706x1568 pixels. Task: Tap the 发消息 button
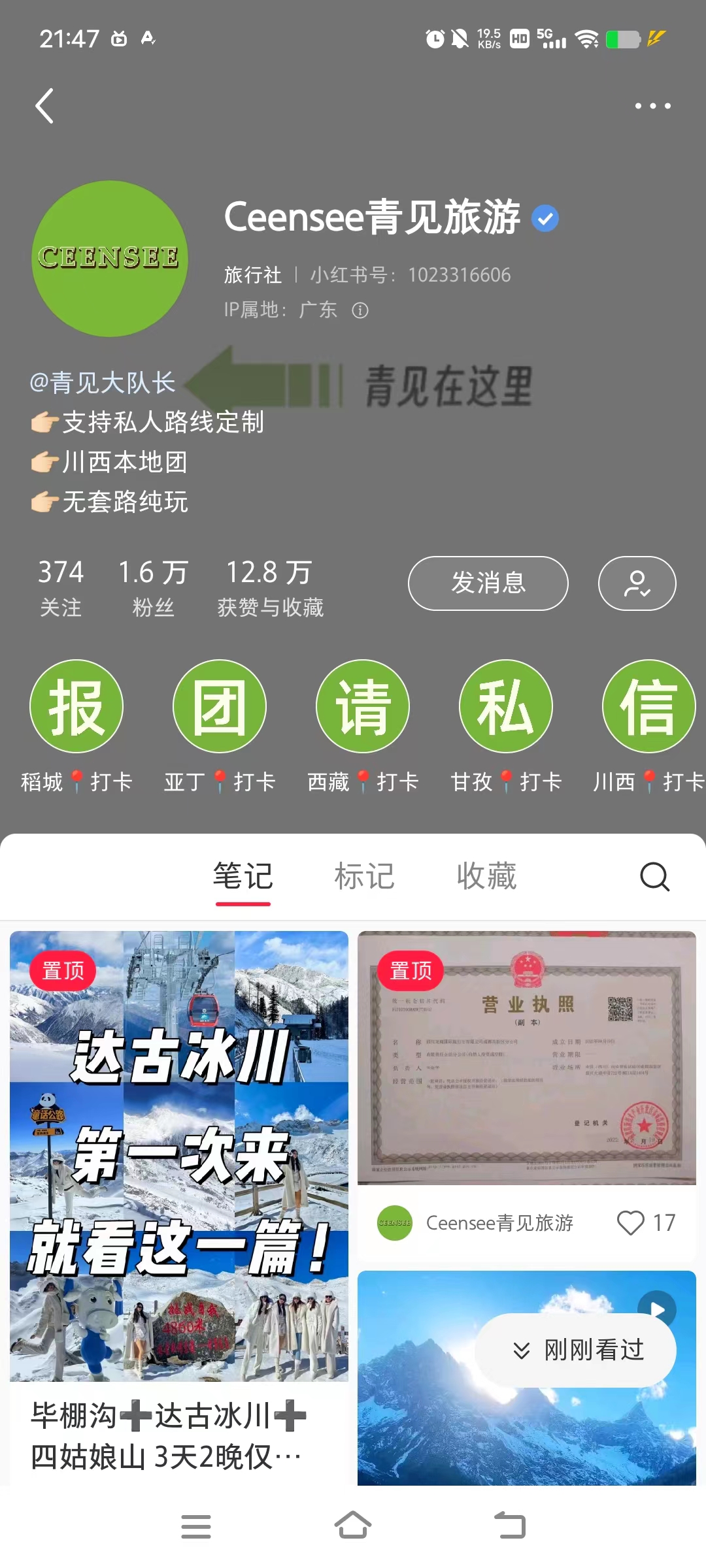click(488, 583)
